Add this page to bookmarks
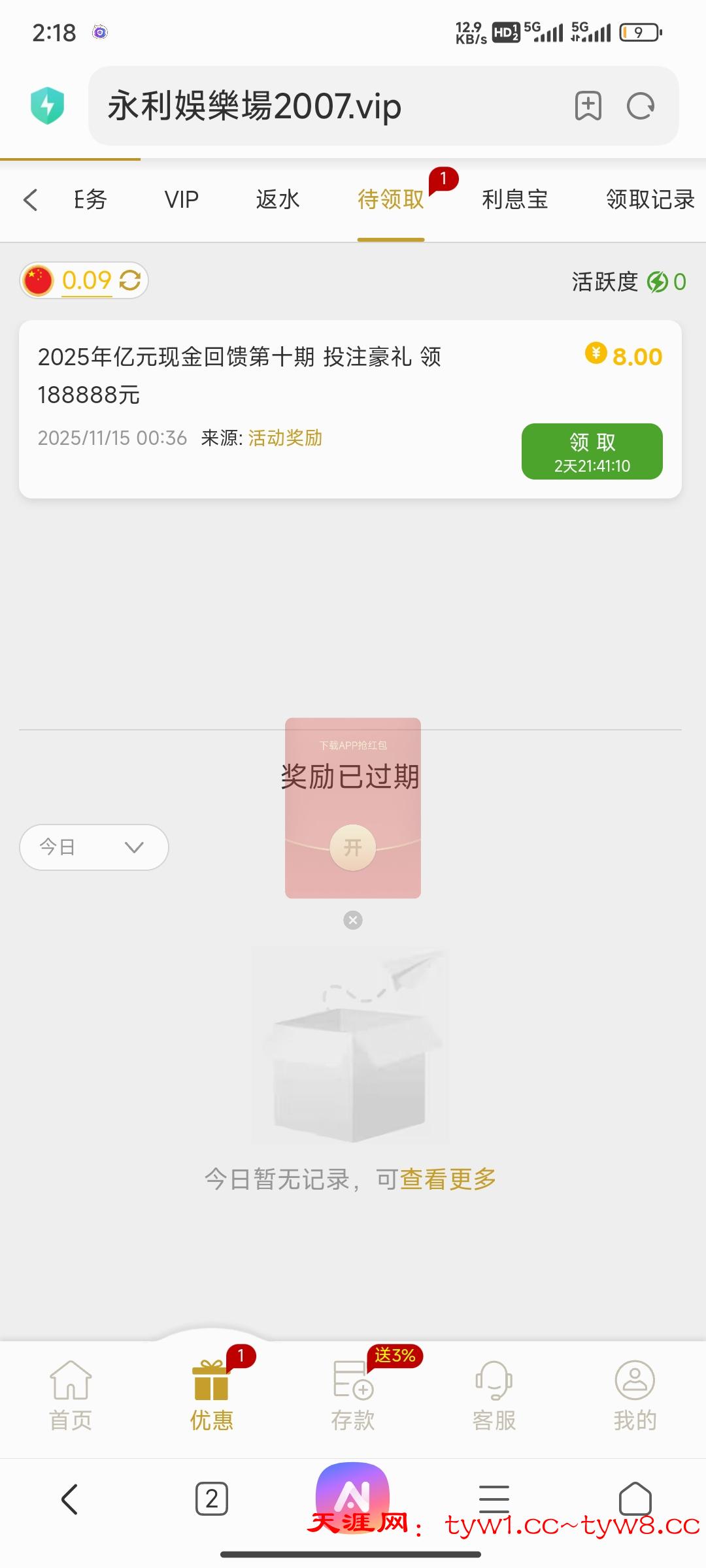Screen dimensions: 706x1568 tap(588, 106)
